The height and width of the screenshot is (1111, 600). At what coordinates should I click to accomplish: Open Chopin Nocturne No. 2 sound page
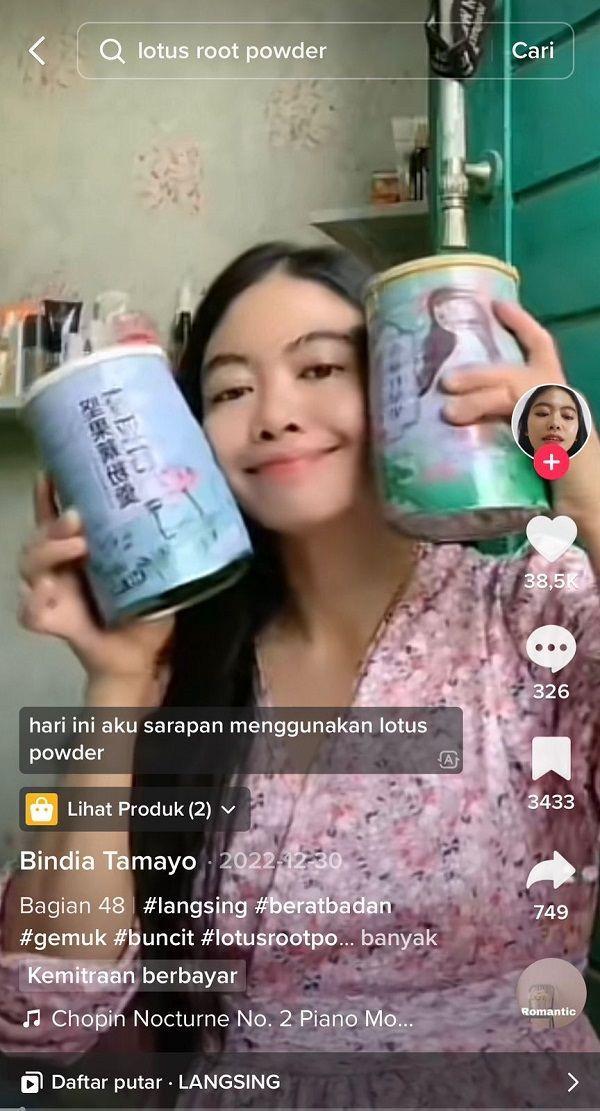[x=230, y=1019]
